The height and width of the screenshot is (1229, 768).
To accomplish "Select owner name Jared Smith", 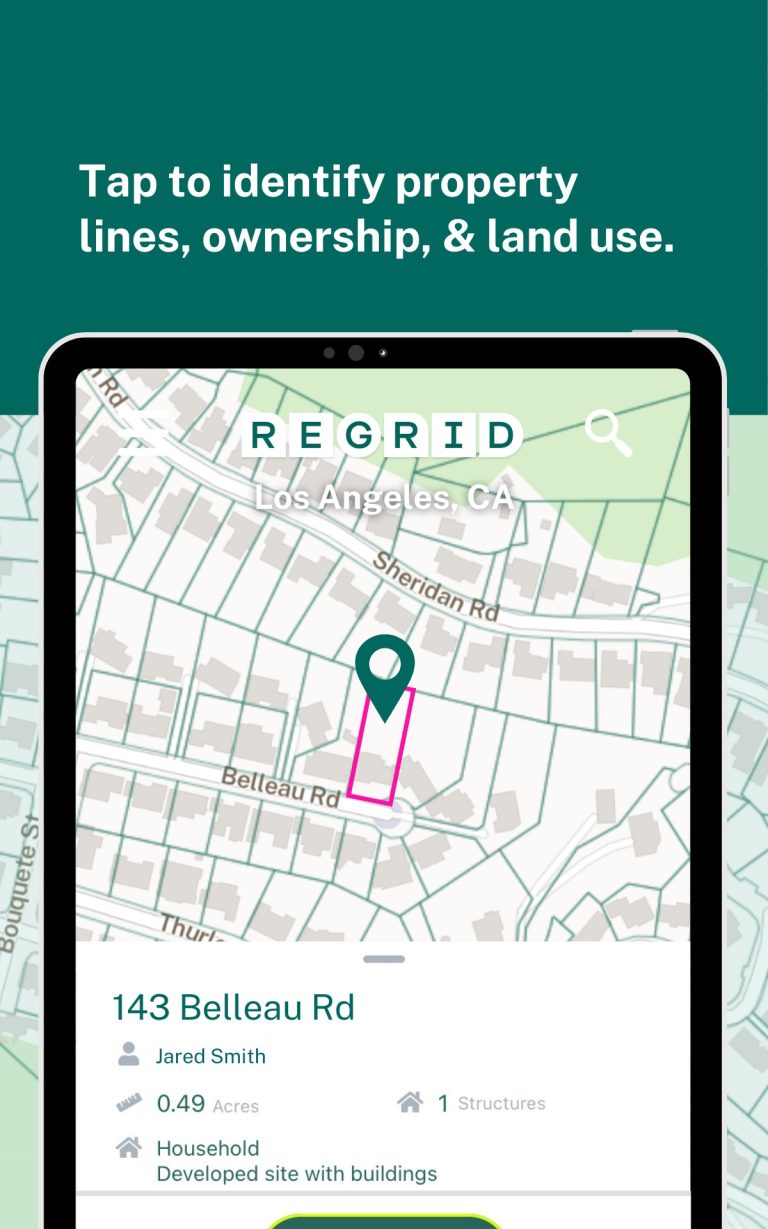I will pyautogui.click(x=211, y=1056).
